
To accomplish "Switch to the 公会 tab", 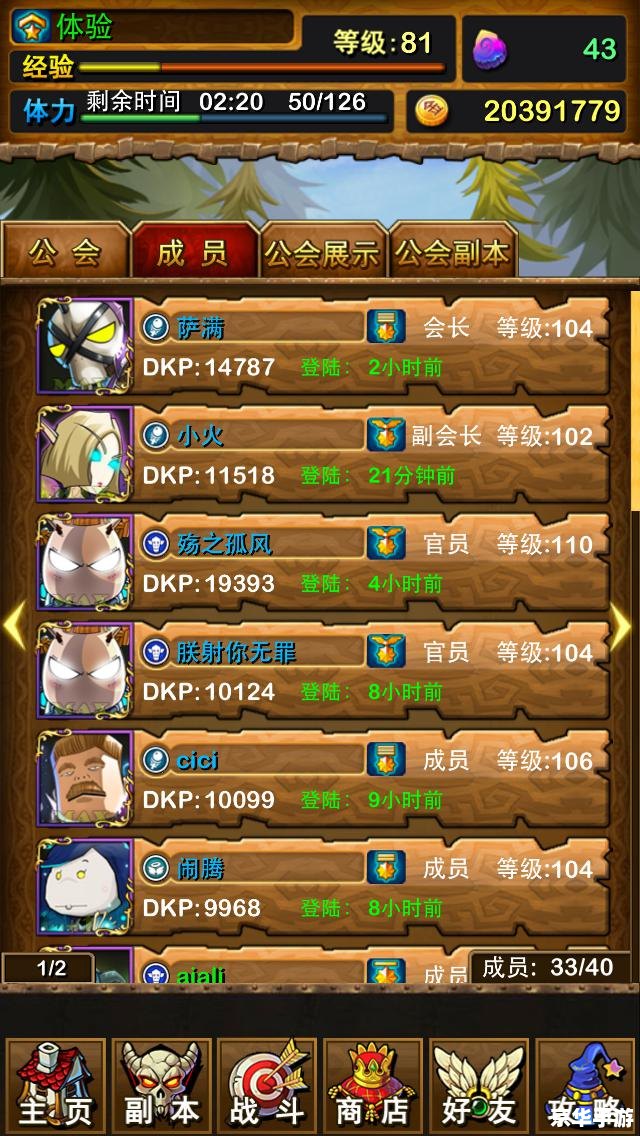I will [x=65, y=252].
